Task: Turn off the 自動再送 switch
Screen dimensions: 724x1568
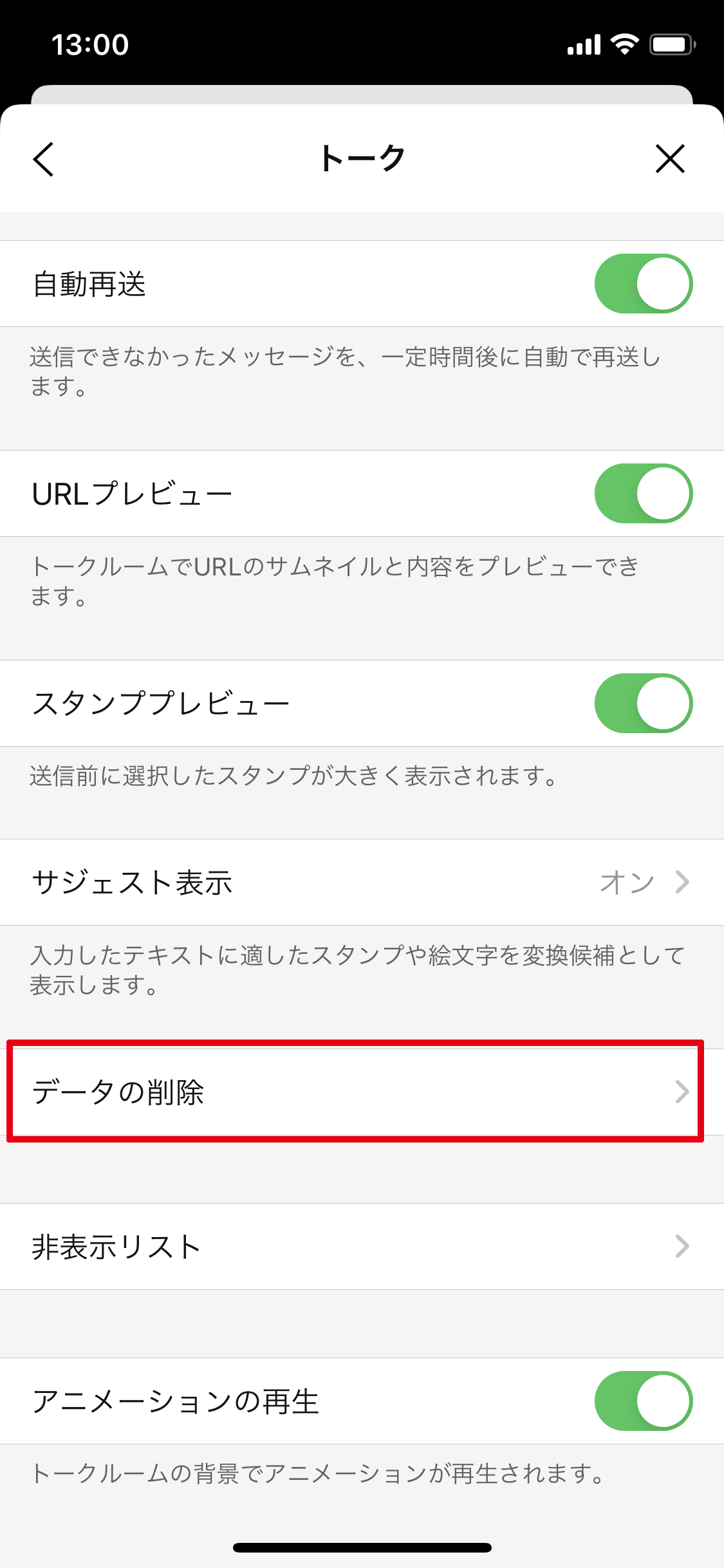Action: (643, 284)
